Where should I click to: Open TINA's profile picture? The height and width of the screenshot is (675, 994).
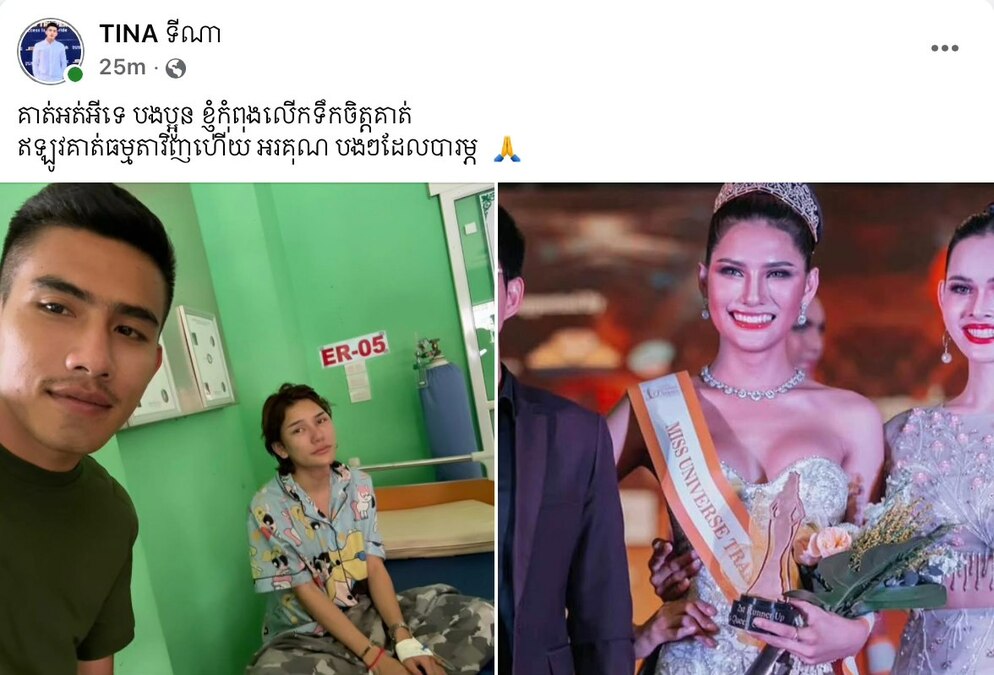[50, 51]
